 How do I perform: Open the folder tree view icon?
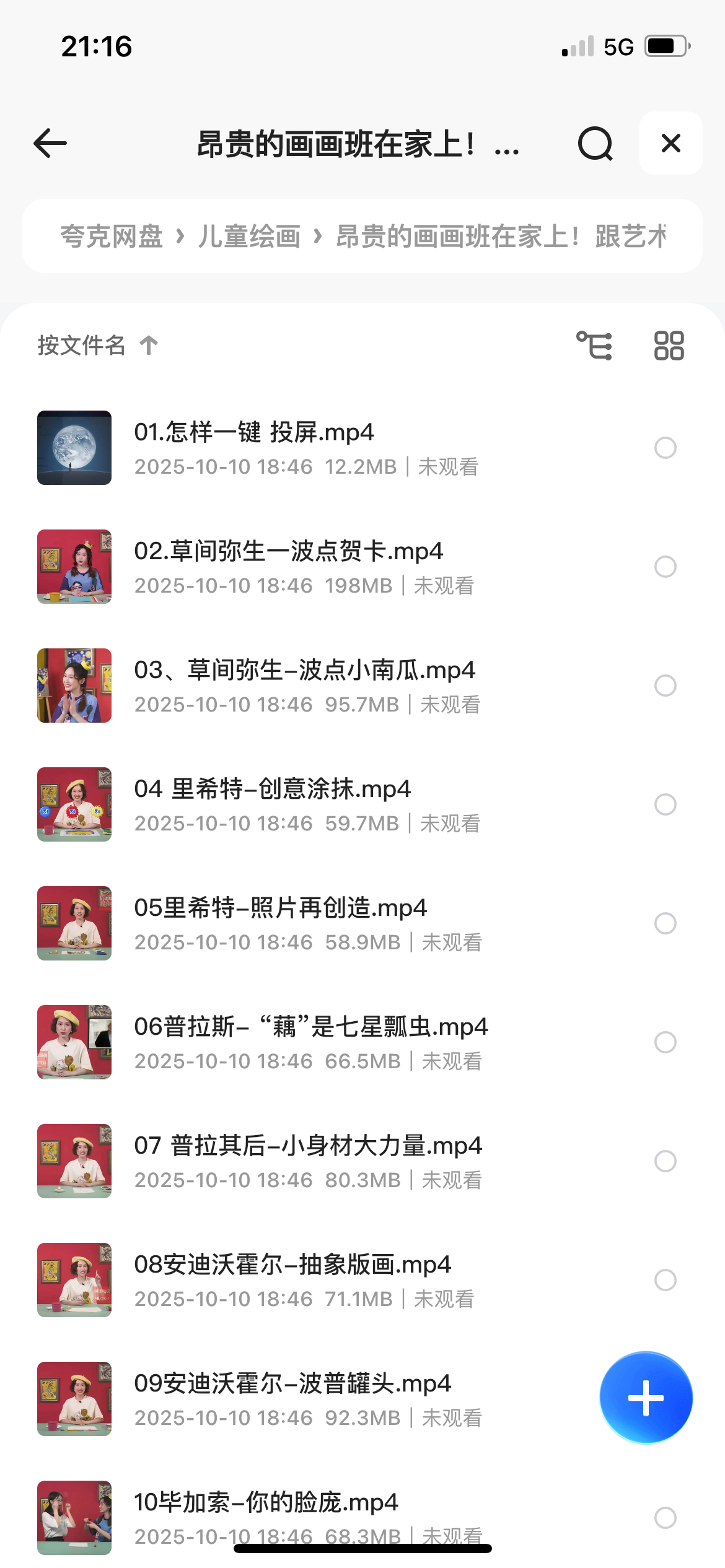[594, 346]
